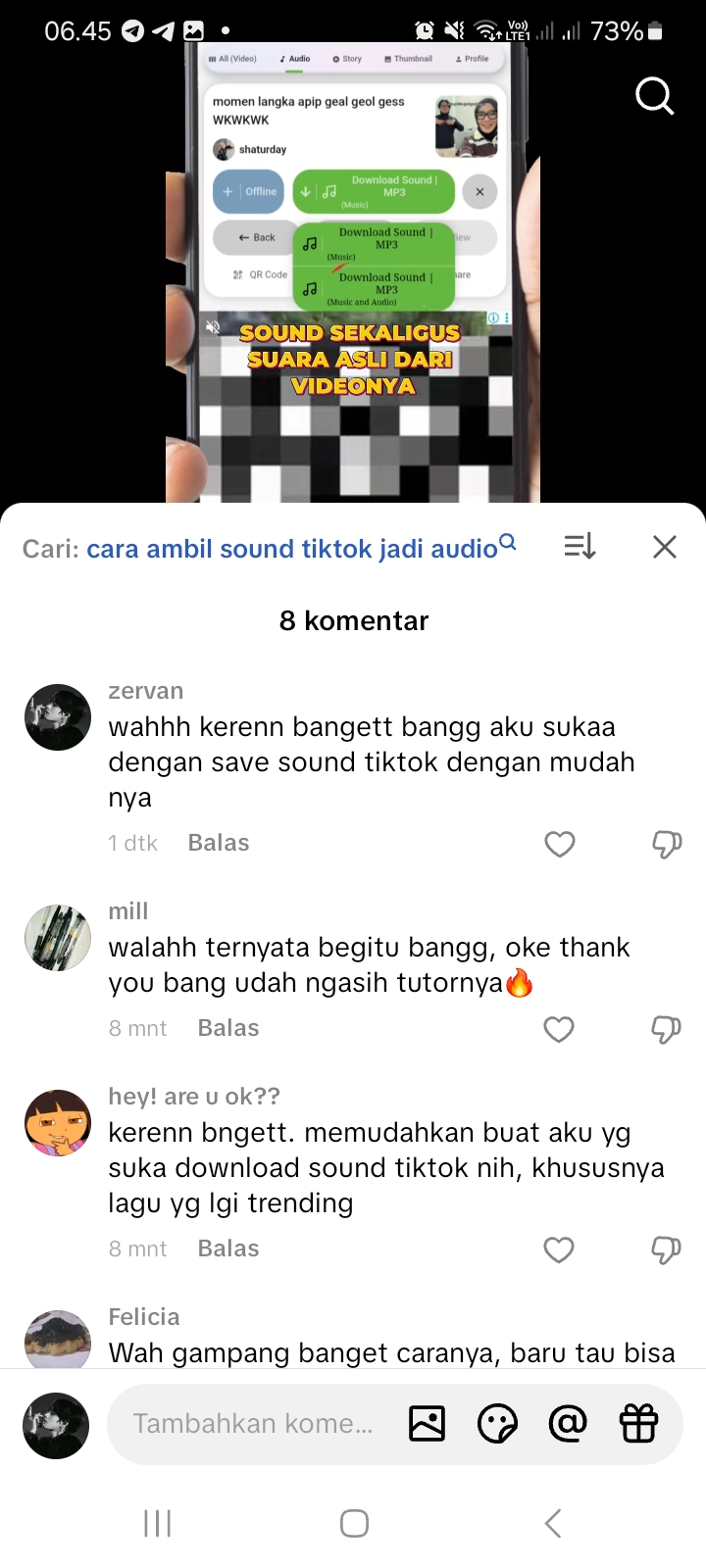Image resolution: width=706 pixels, height=1568 pixels.
Task: Search 'cara ambil sound tiktok jadi audio'
Action: click(x=292, y=549)
